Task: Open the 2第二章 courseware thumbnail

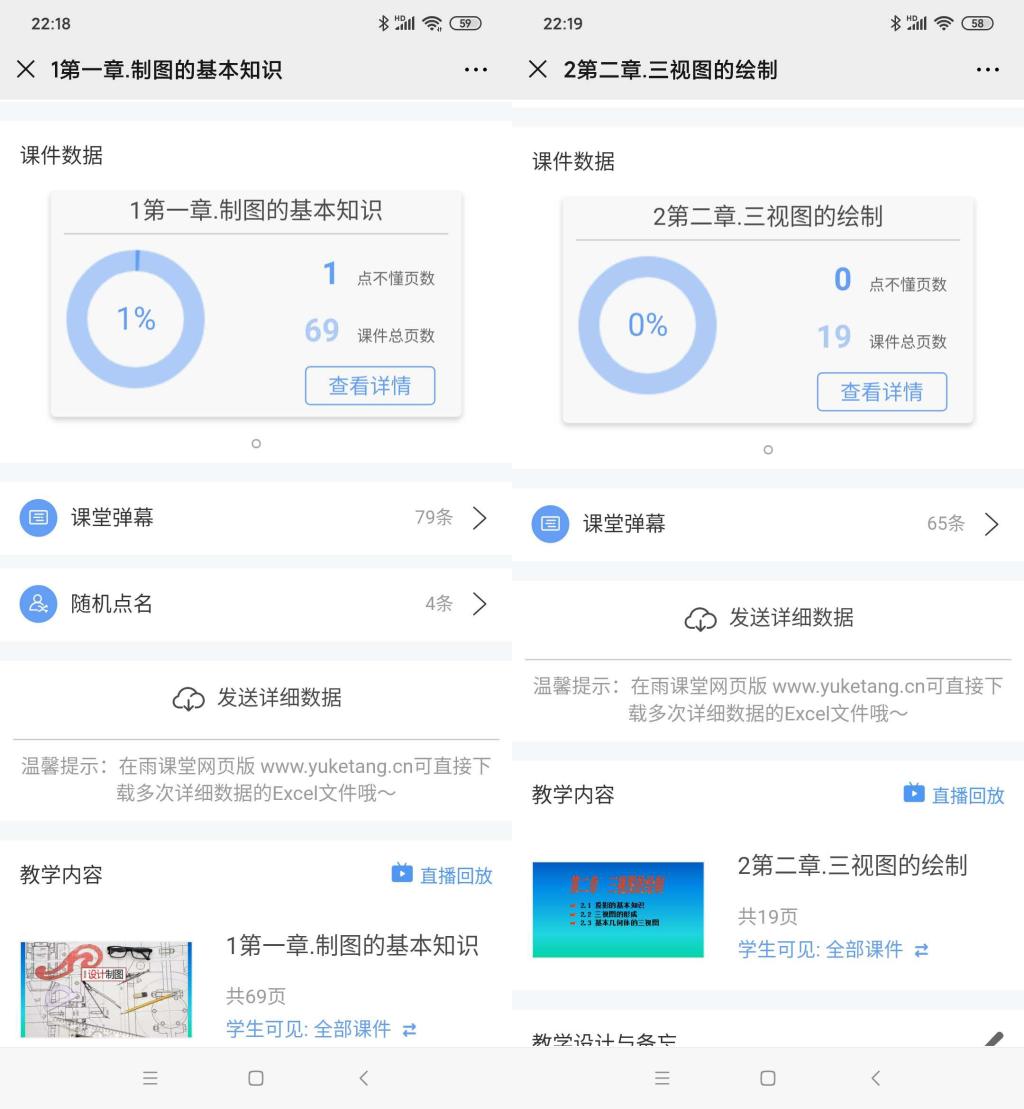Action: pos(618,909)
